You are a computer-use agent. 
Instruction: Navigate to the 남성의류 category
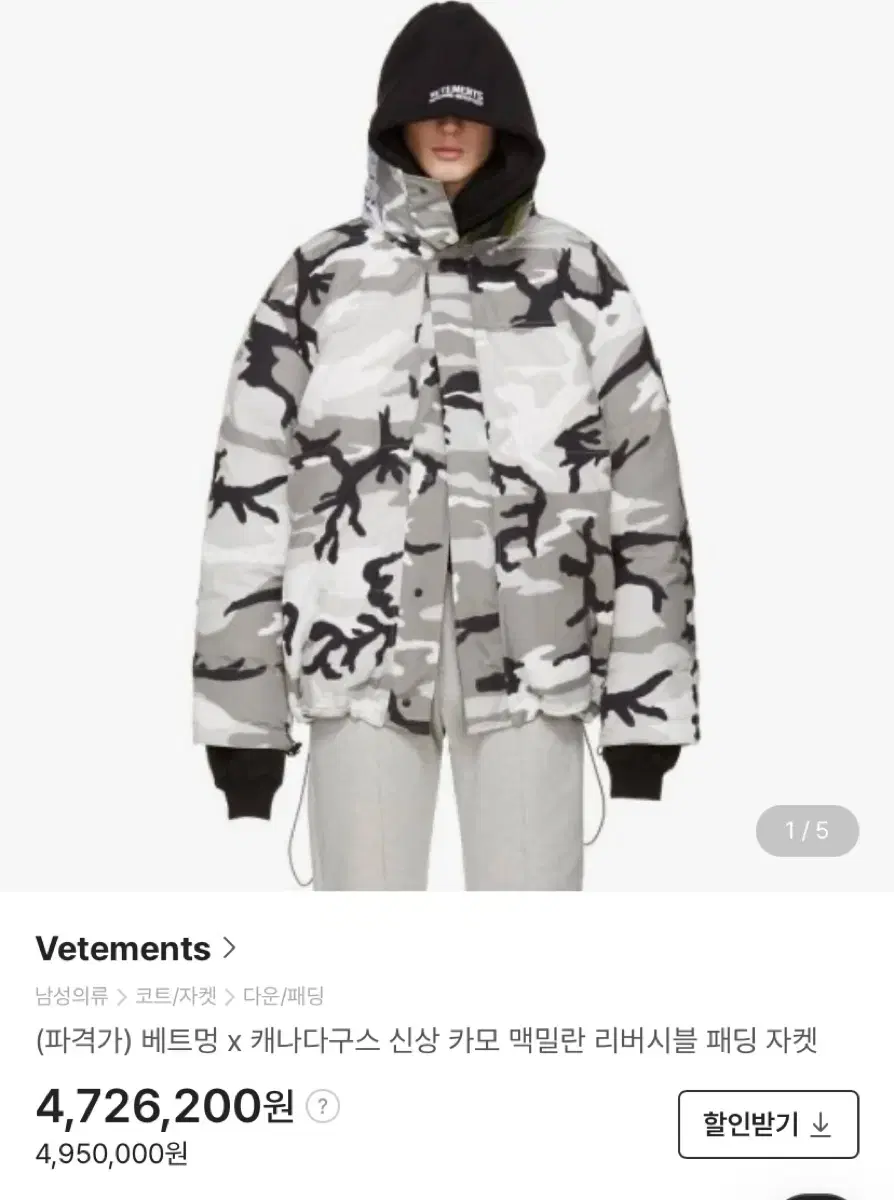pos(68,993)
